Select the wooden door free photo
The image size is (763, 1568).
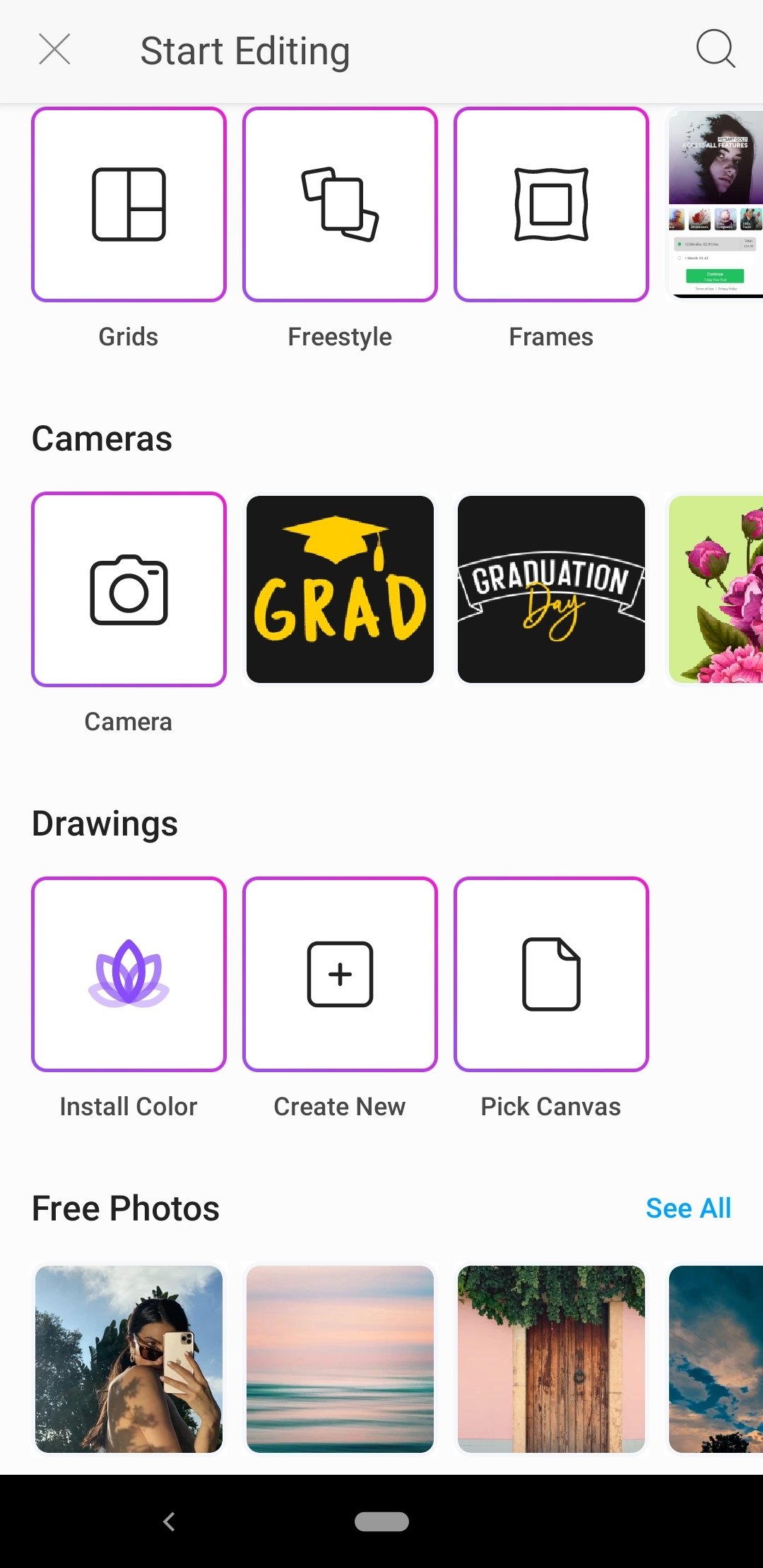pyautogui.click(x=551, y=1360)
